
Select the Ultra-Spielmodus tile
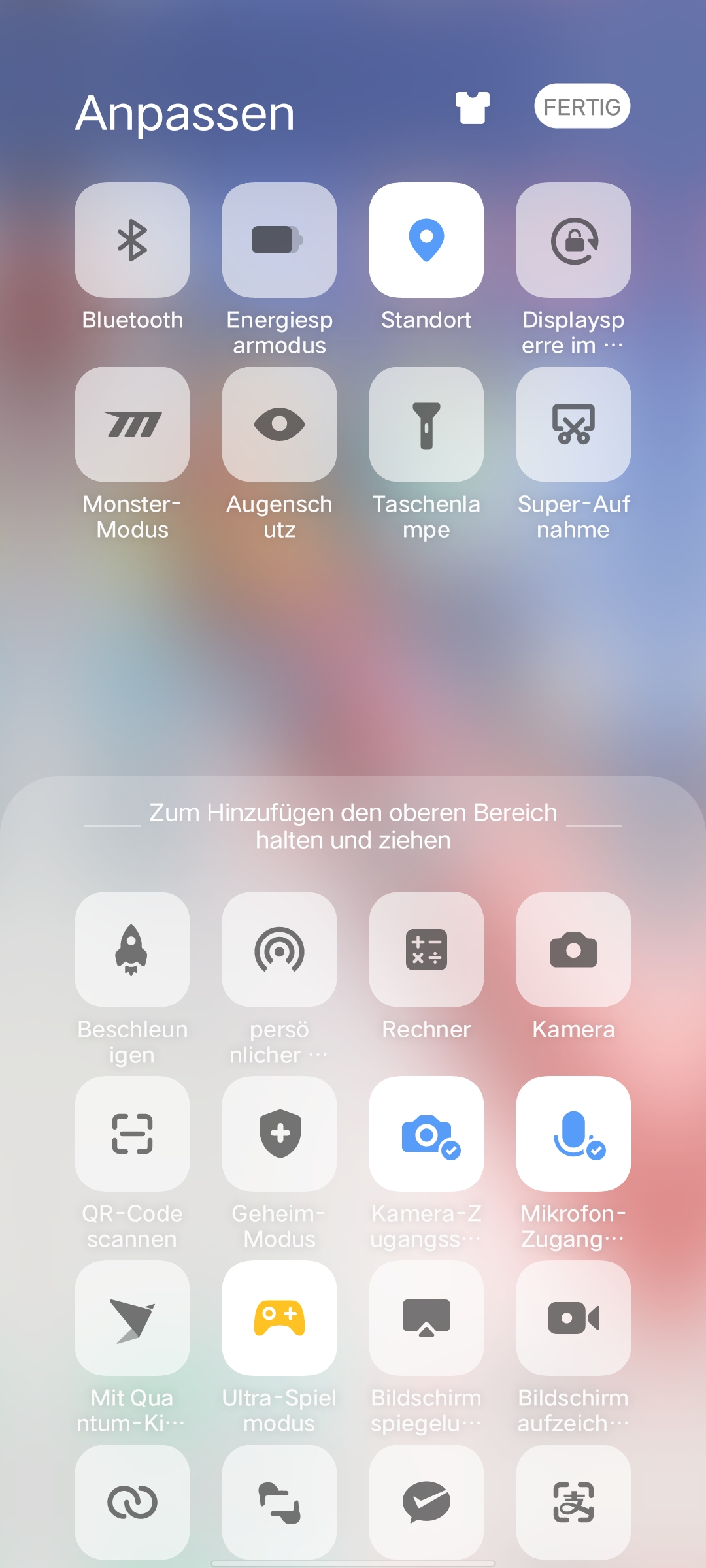pos(279,1318)
